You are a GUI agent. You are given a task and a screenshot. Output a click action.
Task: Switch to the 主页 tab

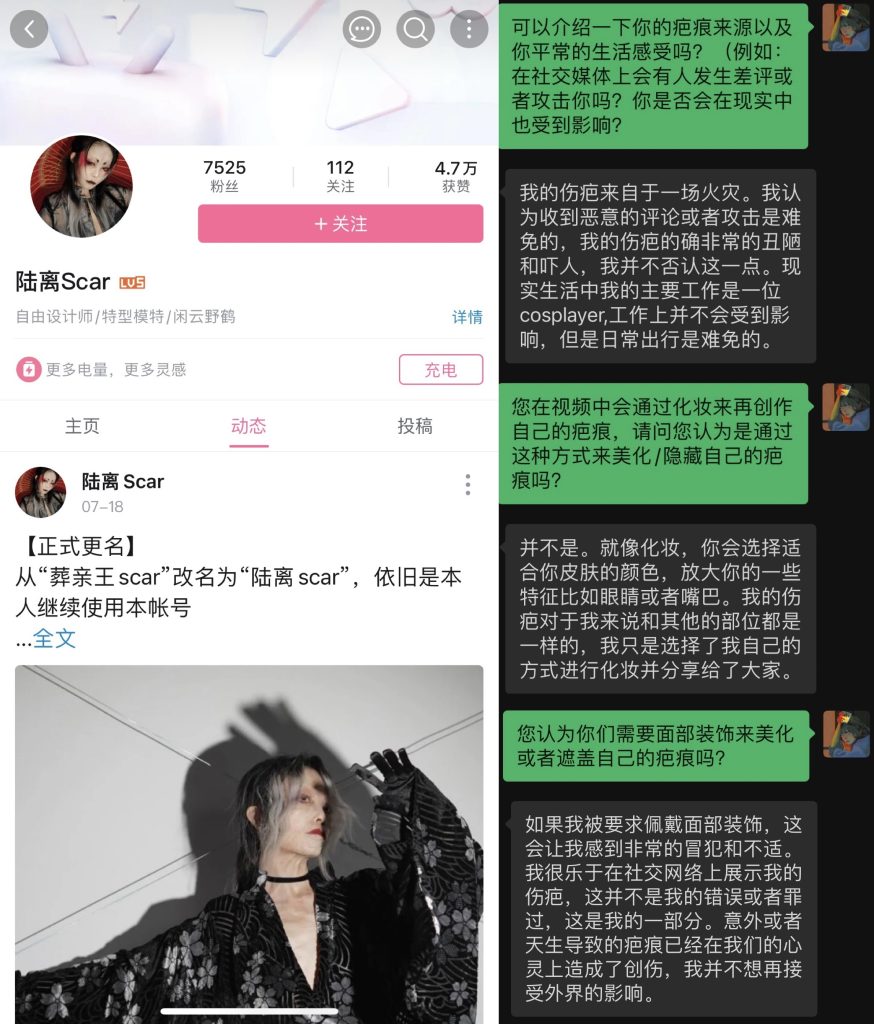coord(82,426)
